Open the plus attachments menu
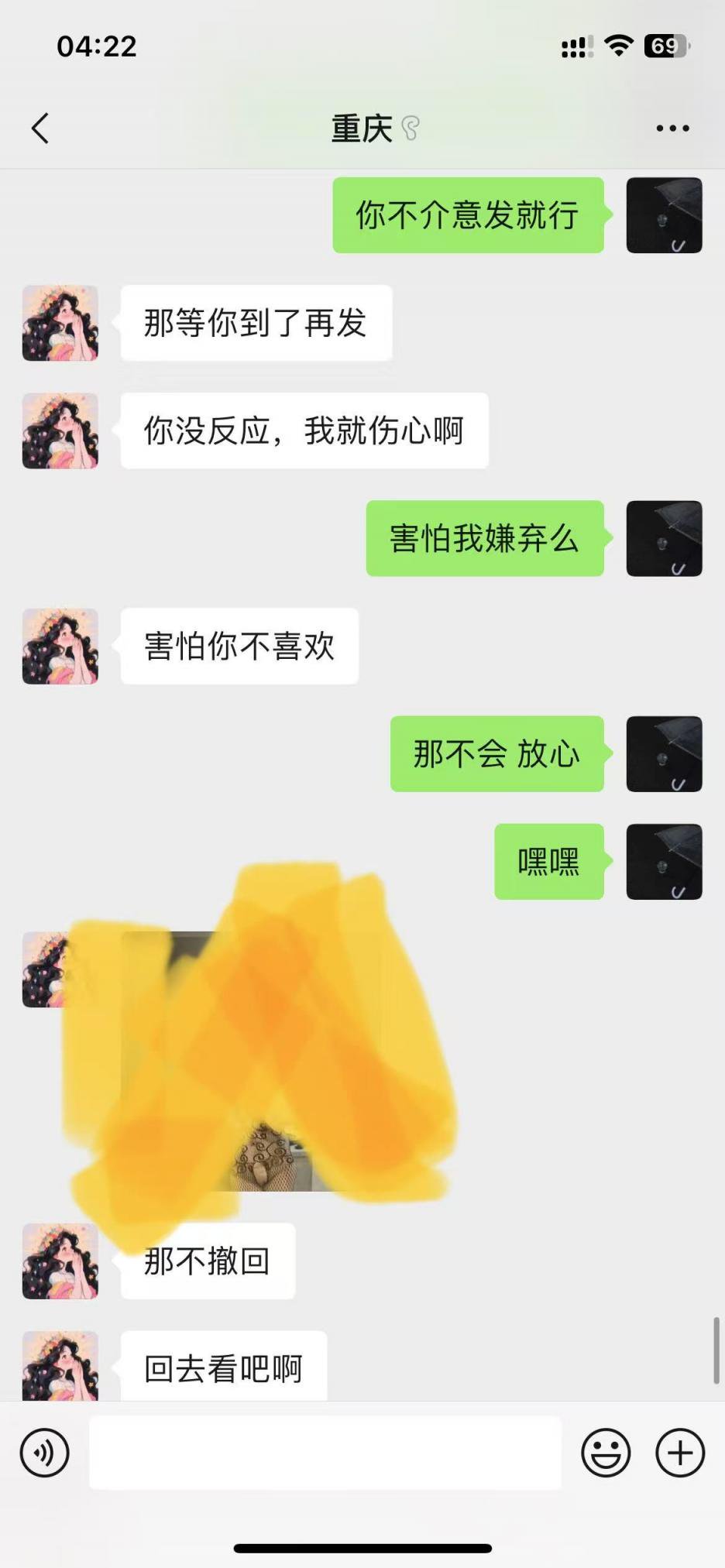Image resolution: width=725 pixels, height=1568 pixels. click(x=680, y=1453)
